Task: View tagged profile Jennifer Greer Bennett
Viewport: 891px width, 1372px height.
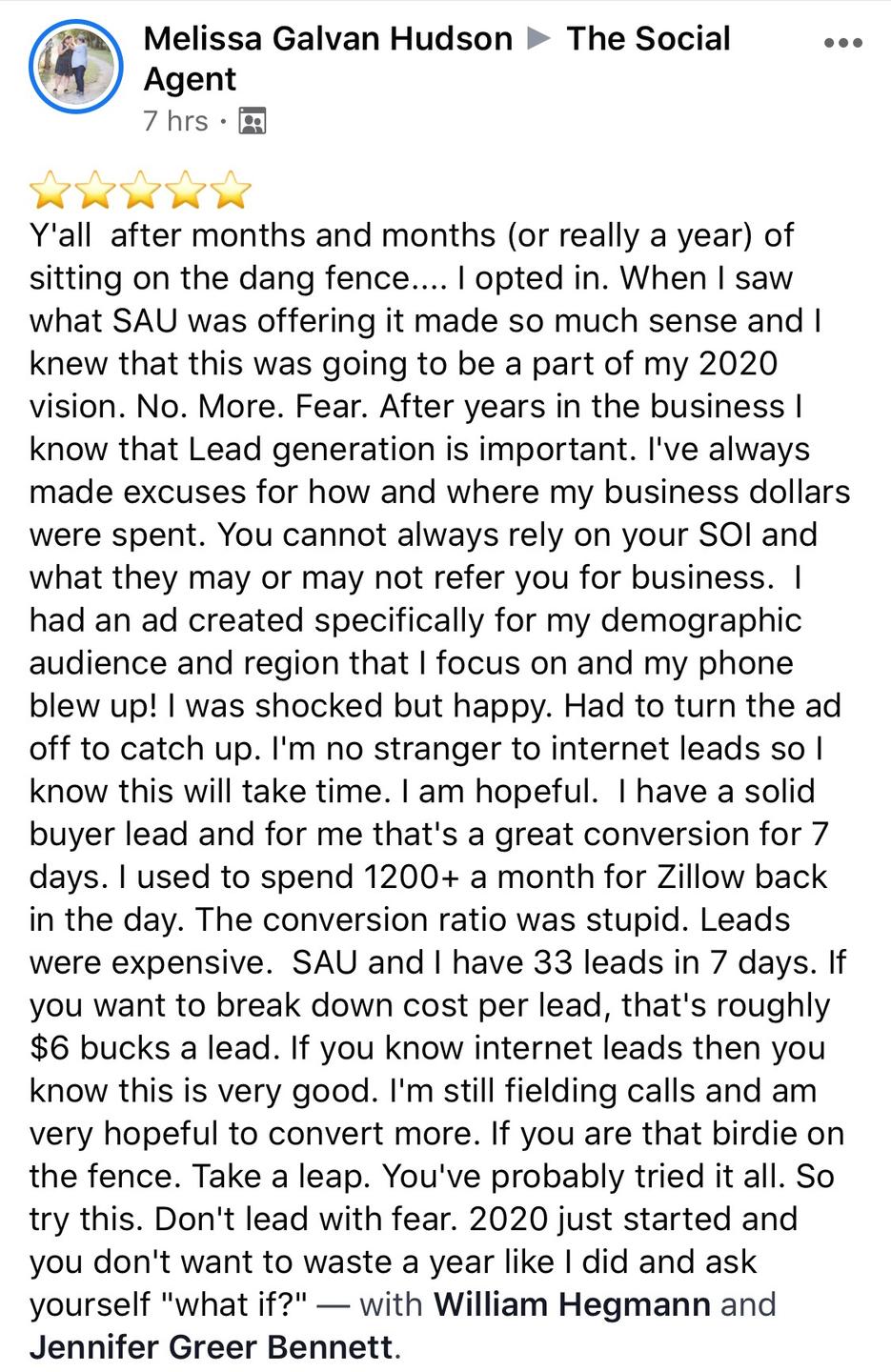Action: coord(211,1346)
